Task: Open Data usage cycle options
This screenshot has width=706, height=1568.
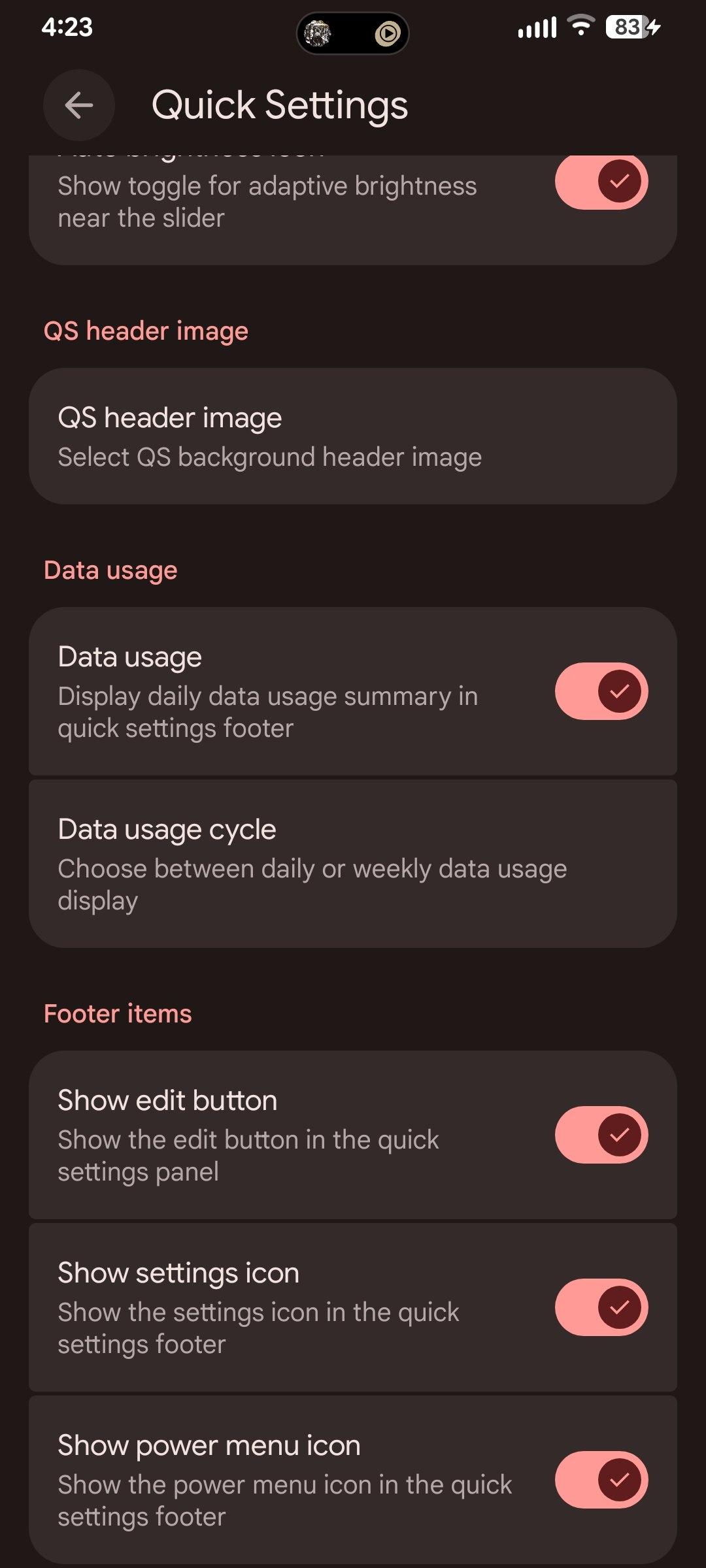Action: coord(353,864)
